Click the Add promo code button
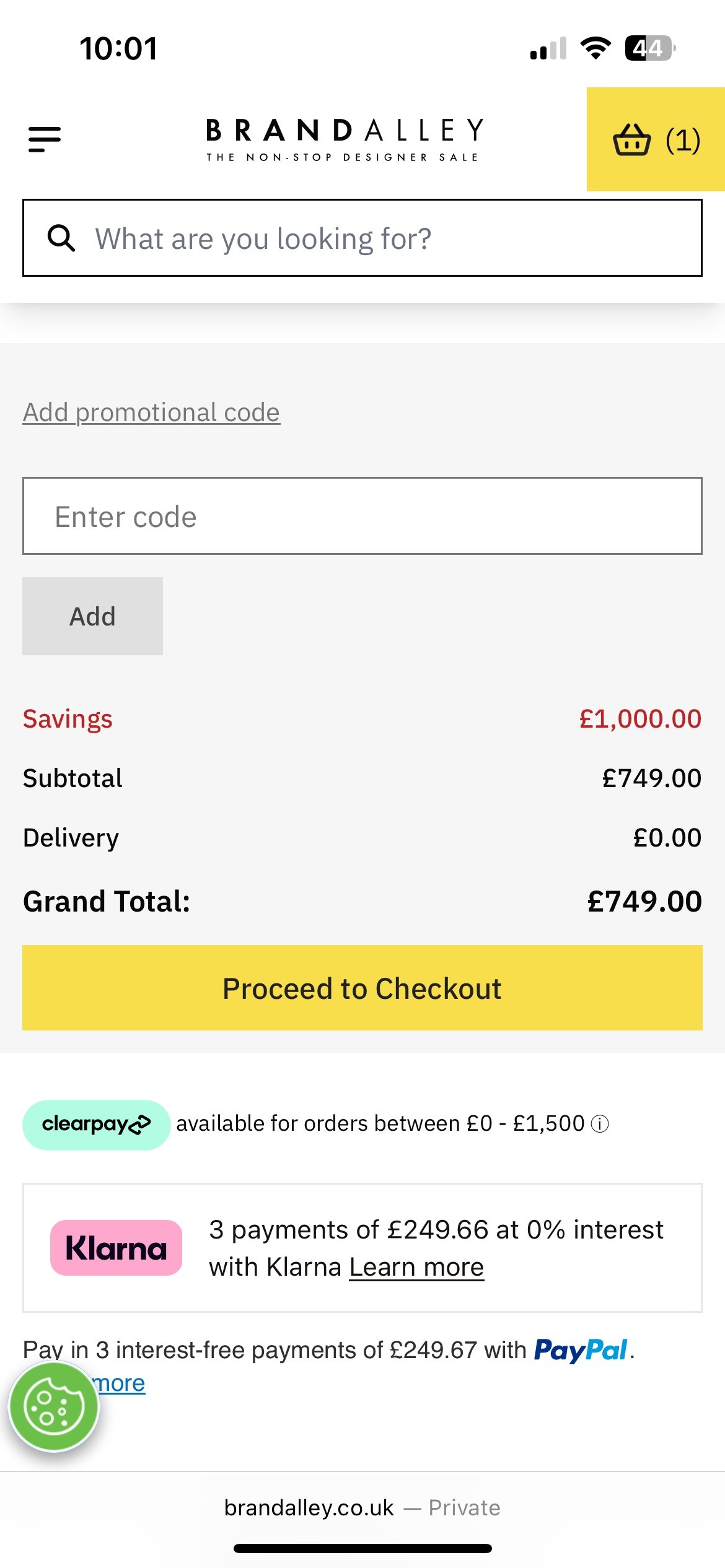This screenshot has height=1568, width=725. pos(92,616)
